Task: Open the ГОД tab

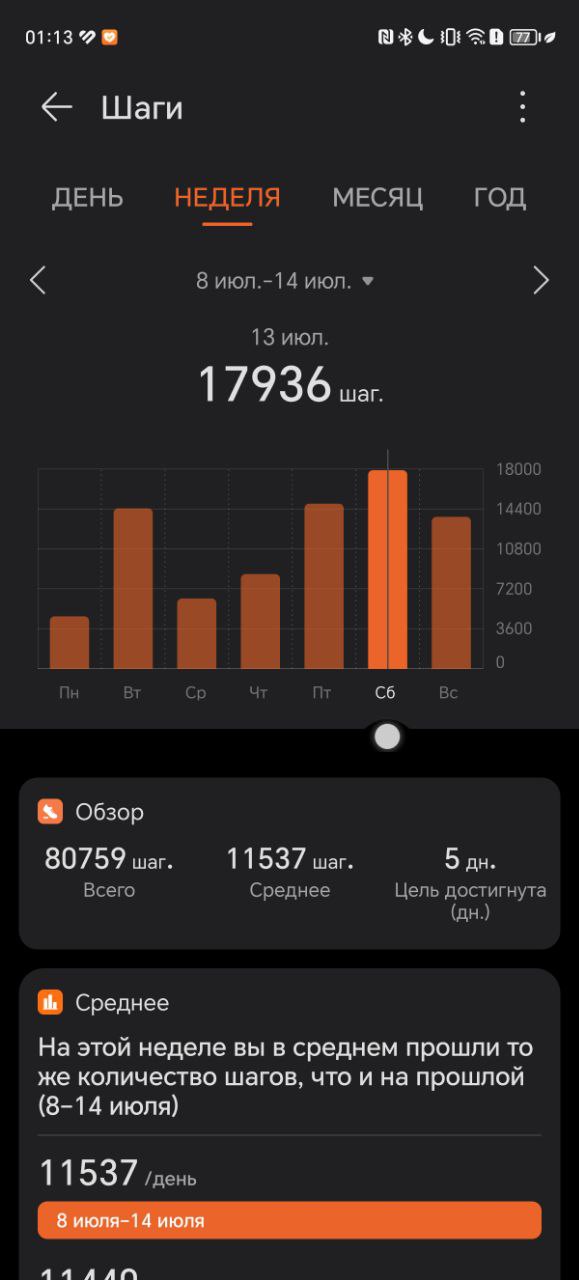Action: (x=500, y=197)
